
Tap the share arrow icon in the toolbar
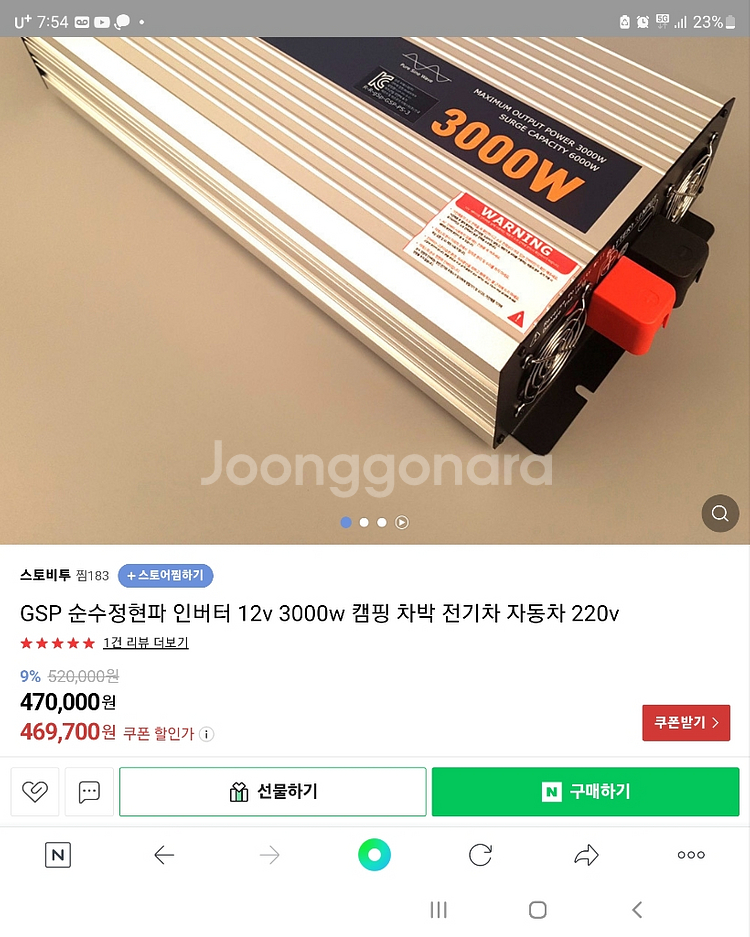tap(586, 855)
